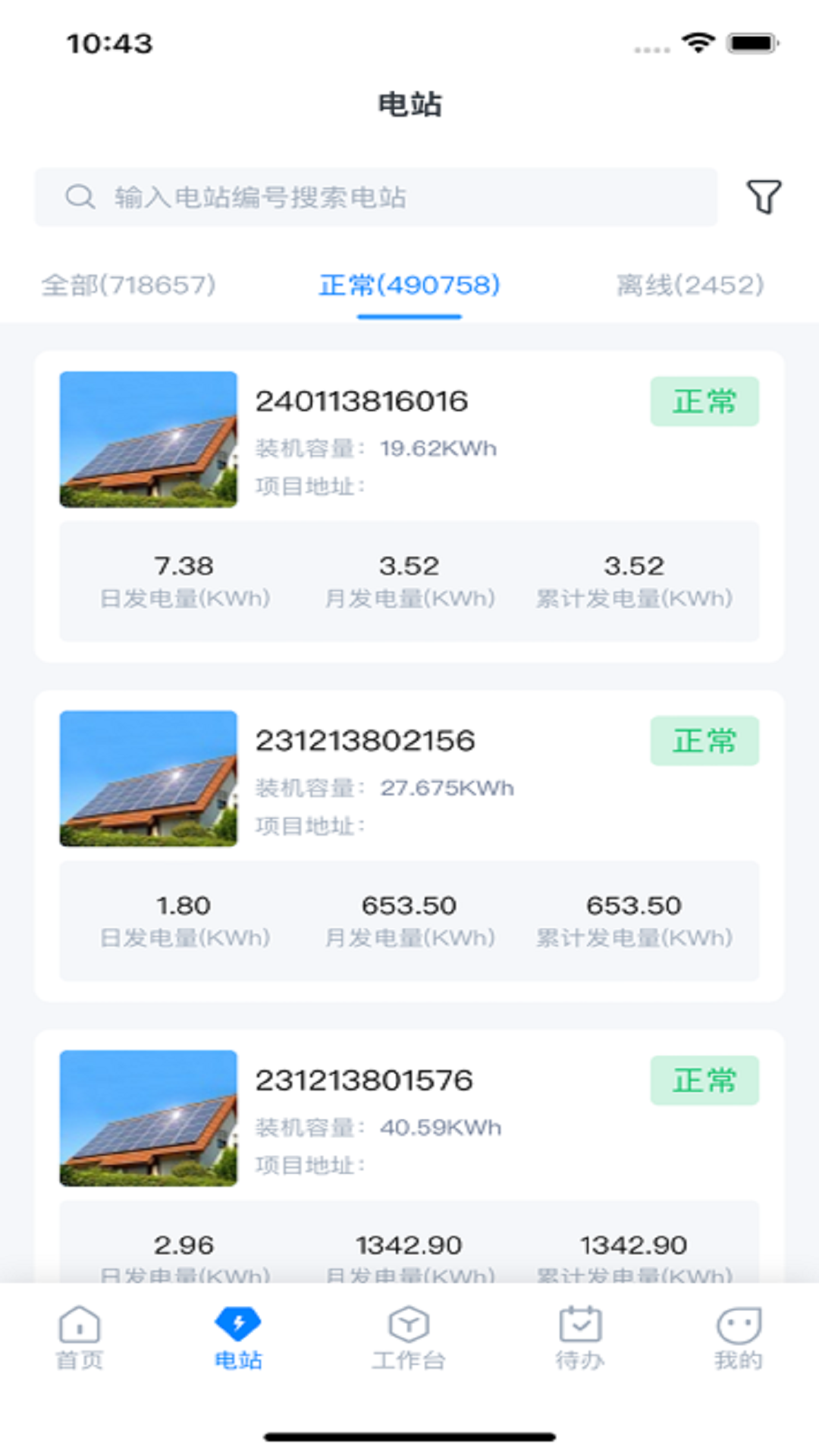Select the search magnifier icon
The image size is (819, 1456).
pyautogui.click(x=79, y=196)
